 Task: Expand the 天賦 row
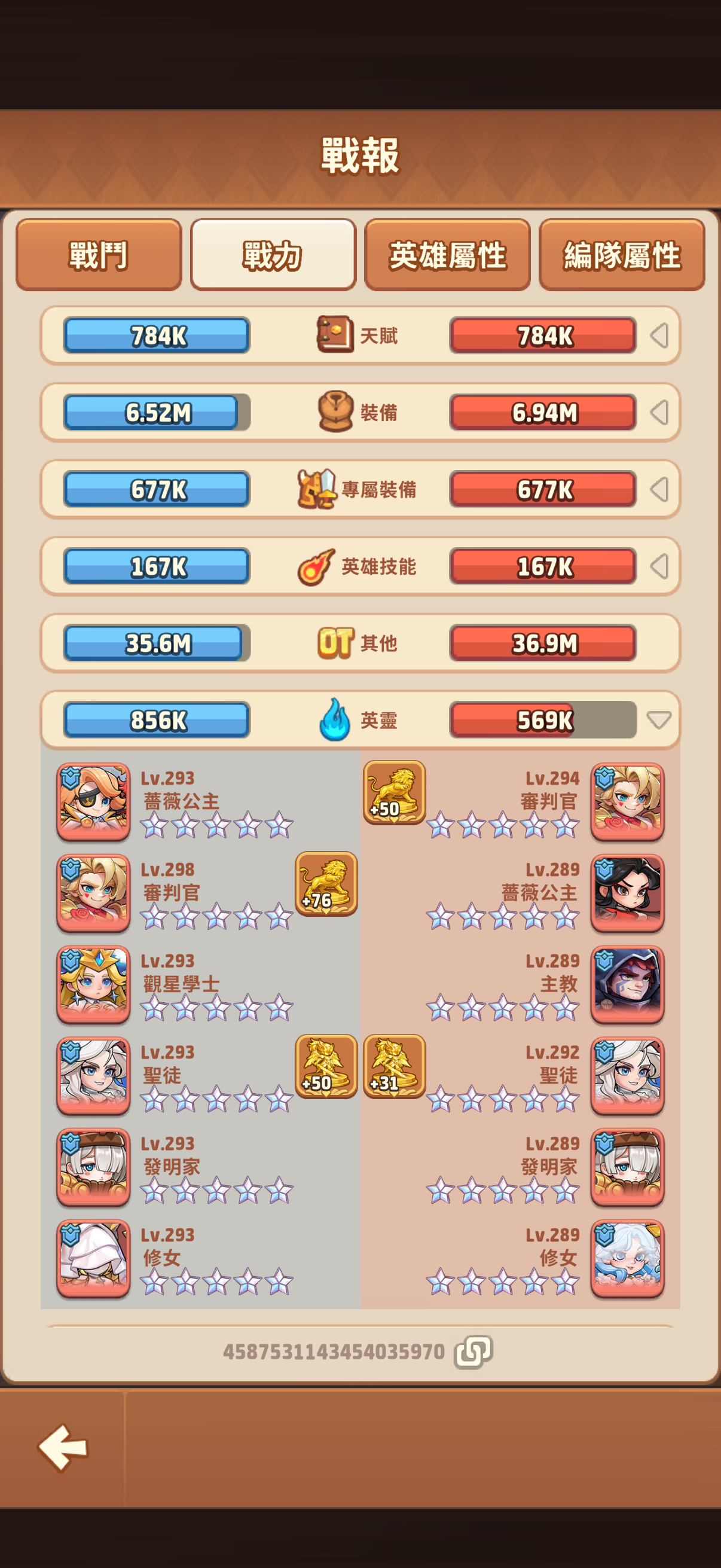click(659, 335)
